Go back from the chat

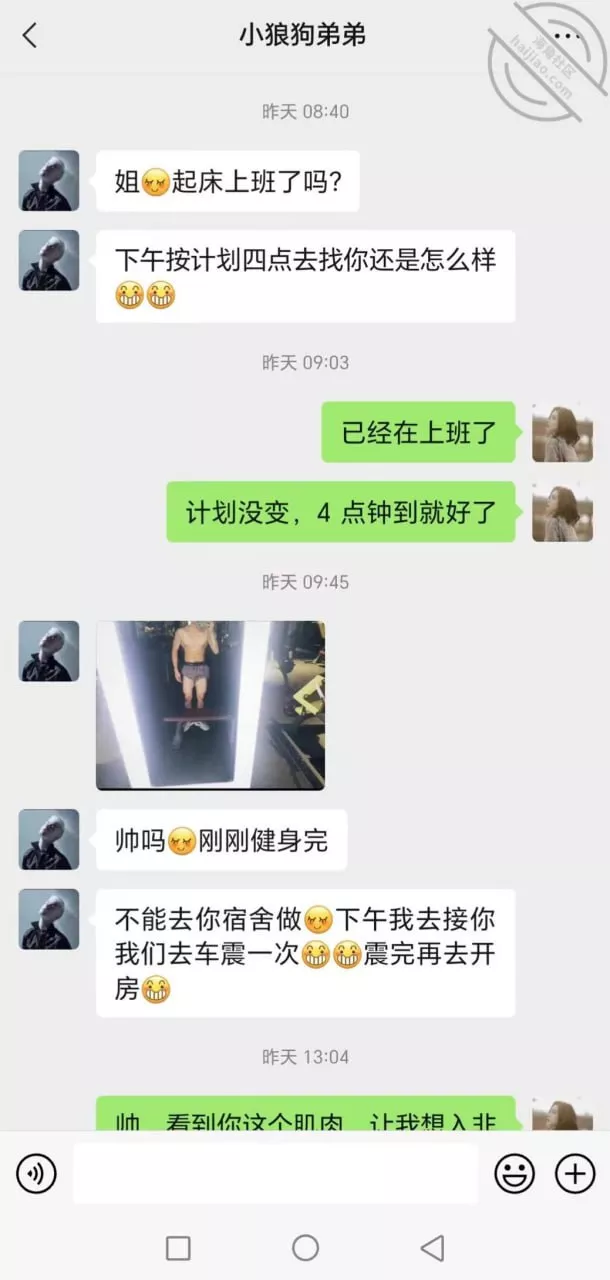pos(30,36)
